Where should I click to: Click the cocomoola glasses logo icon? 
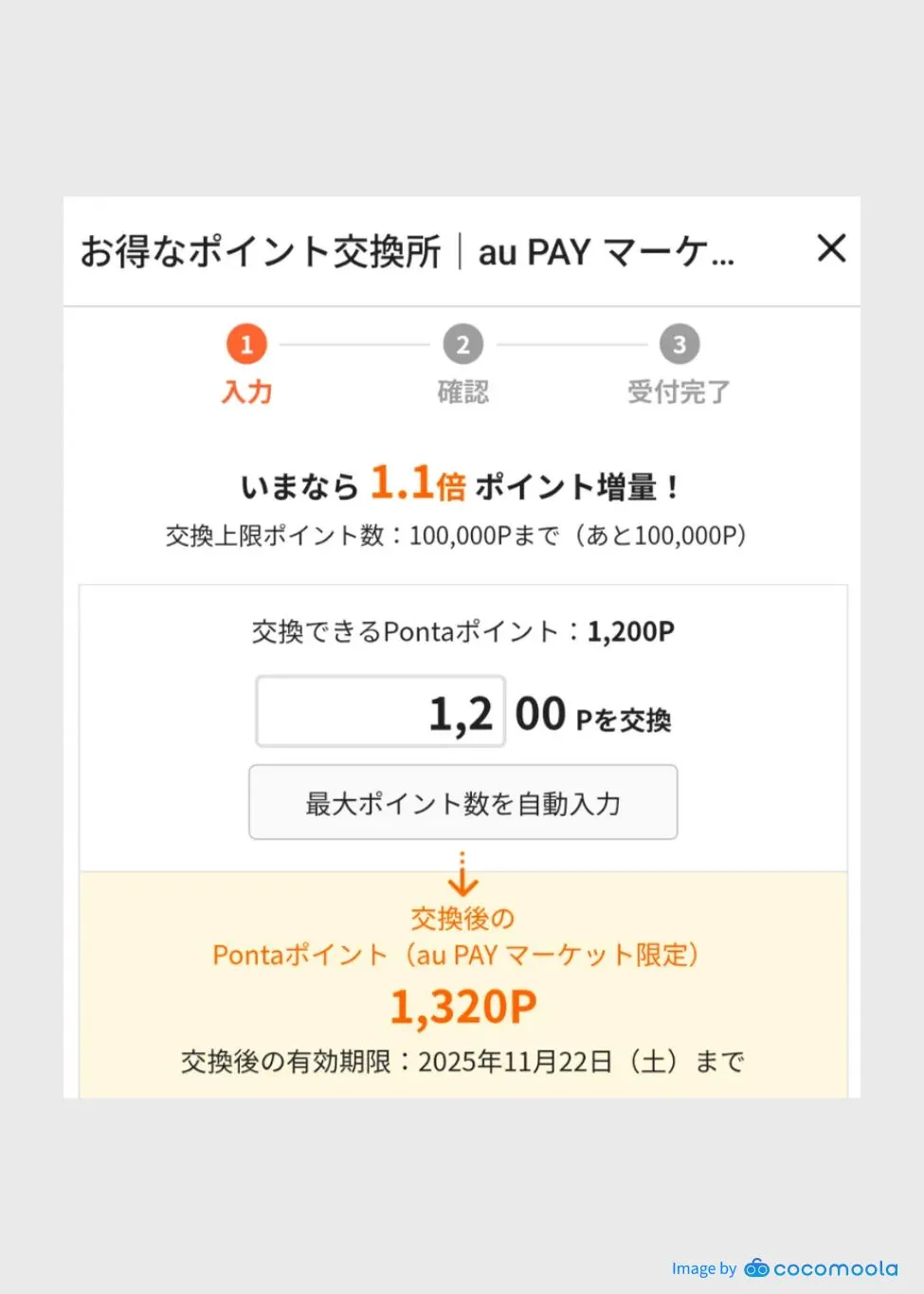[x=755, y=1268]
